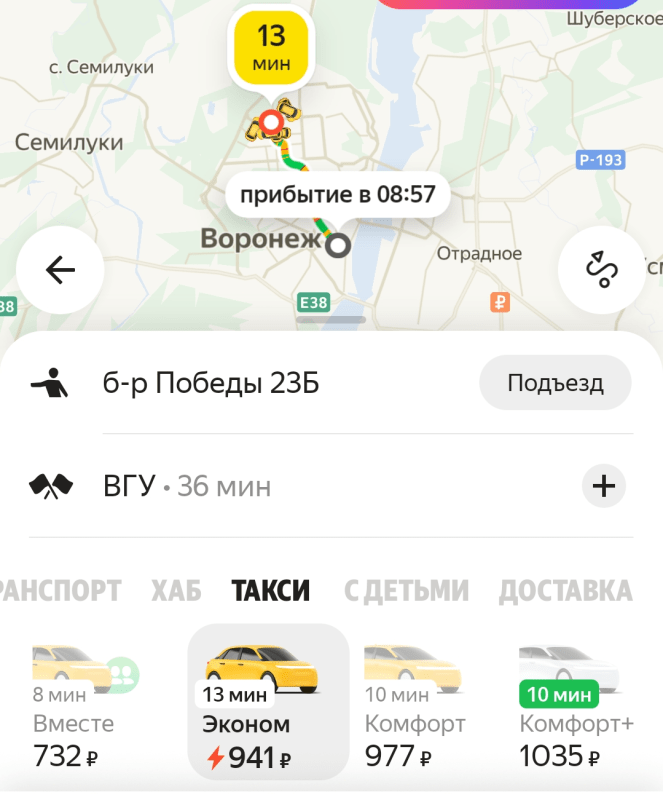The width and height of the screenshot is (663, 800).
Task: Switch to the ХАБ tab
Action: (x=176, y=591)
